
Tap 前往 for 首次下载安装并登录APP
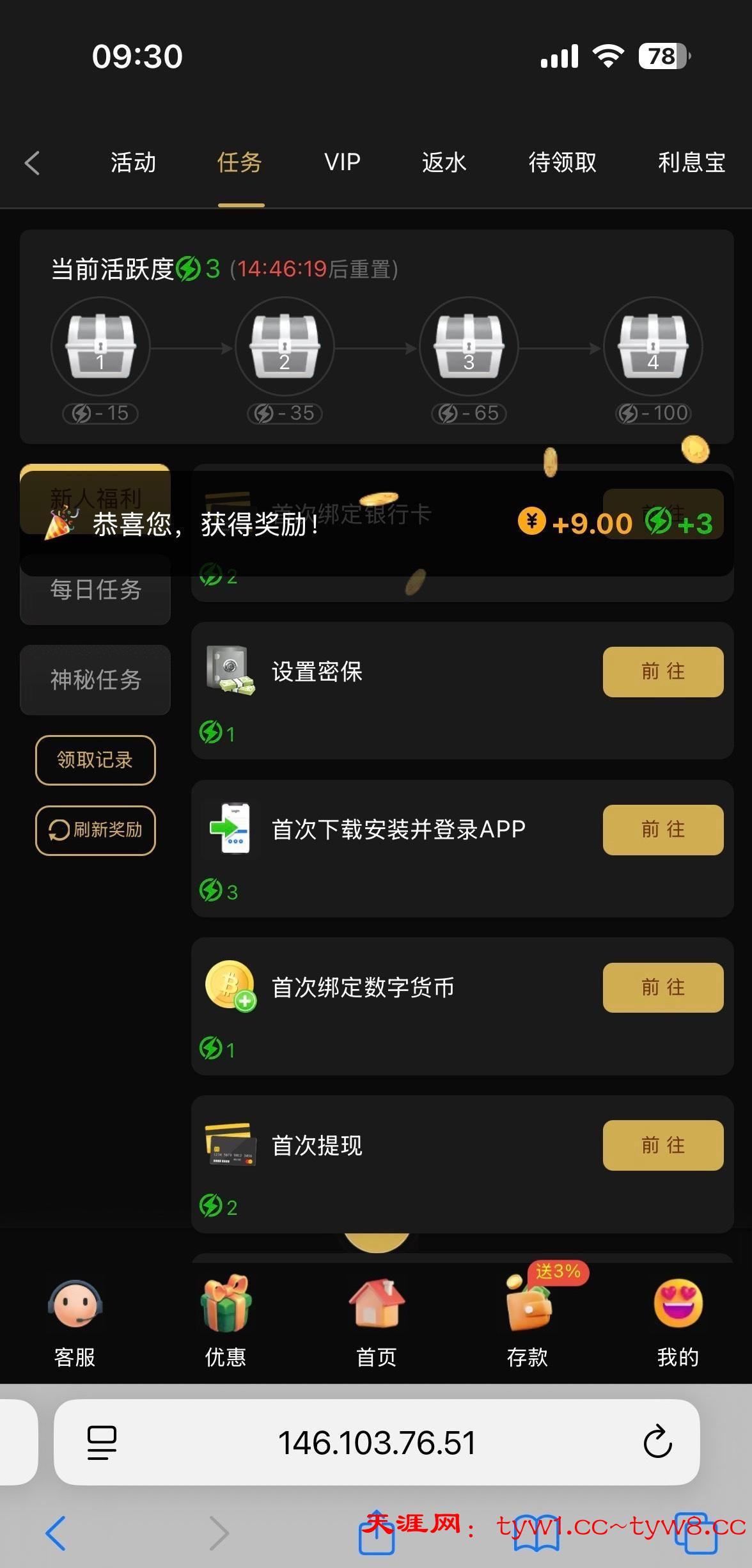coord(662,830)
